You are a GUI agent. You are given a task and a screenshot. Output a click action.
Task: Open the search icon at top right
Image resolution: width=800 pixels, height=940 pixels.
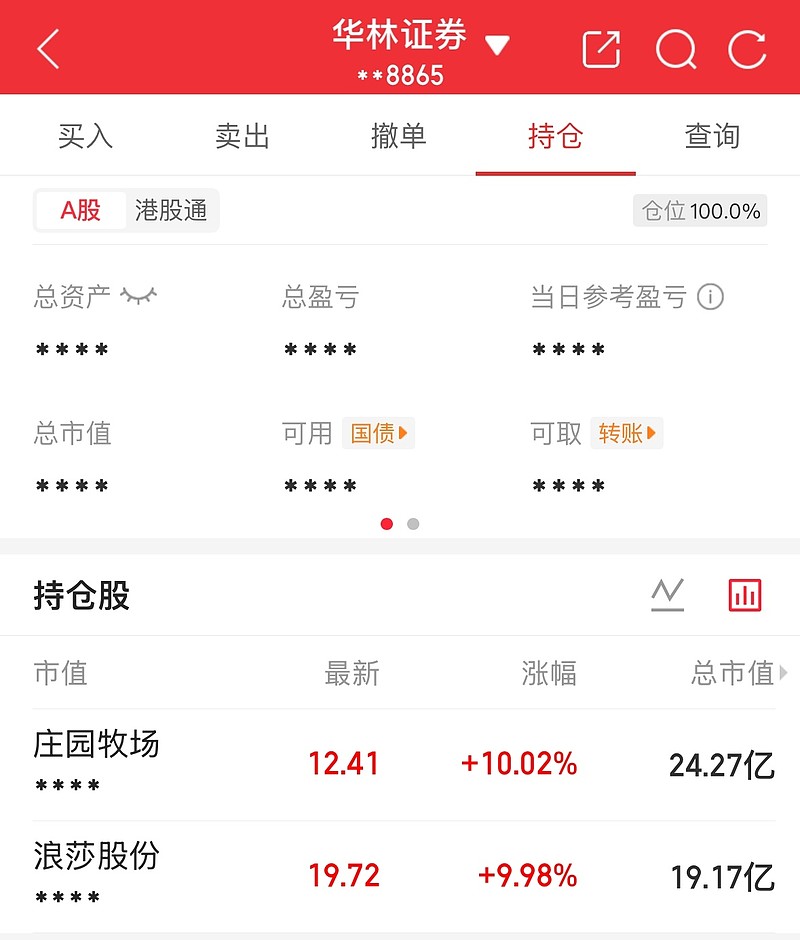click(676, 48)
